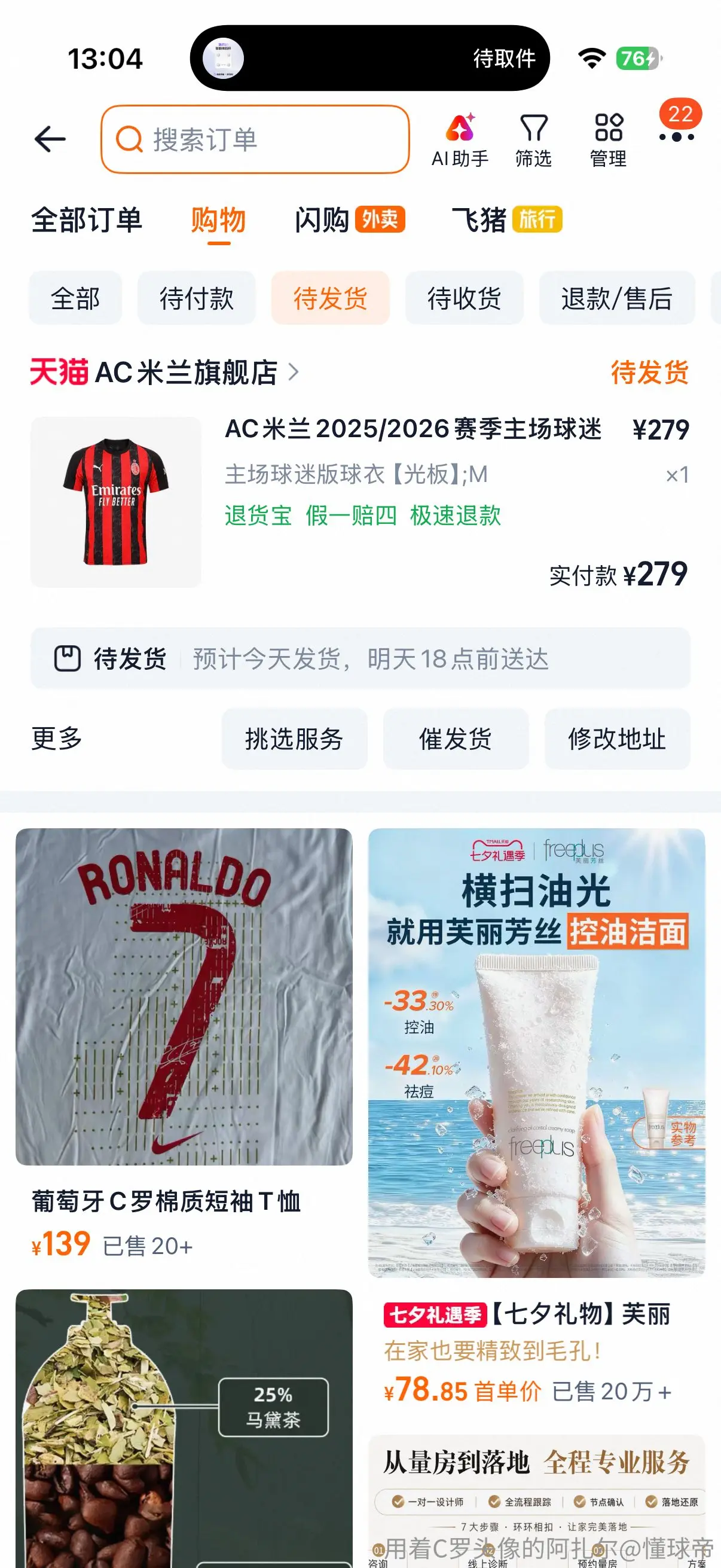
Task: Select the 全部 order filter chip
Action: pyautogui.click(x=75, y=298)
